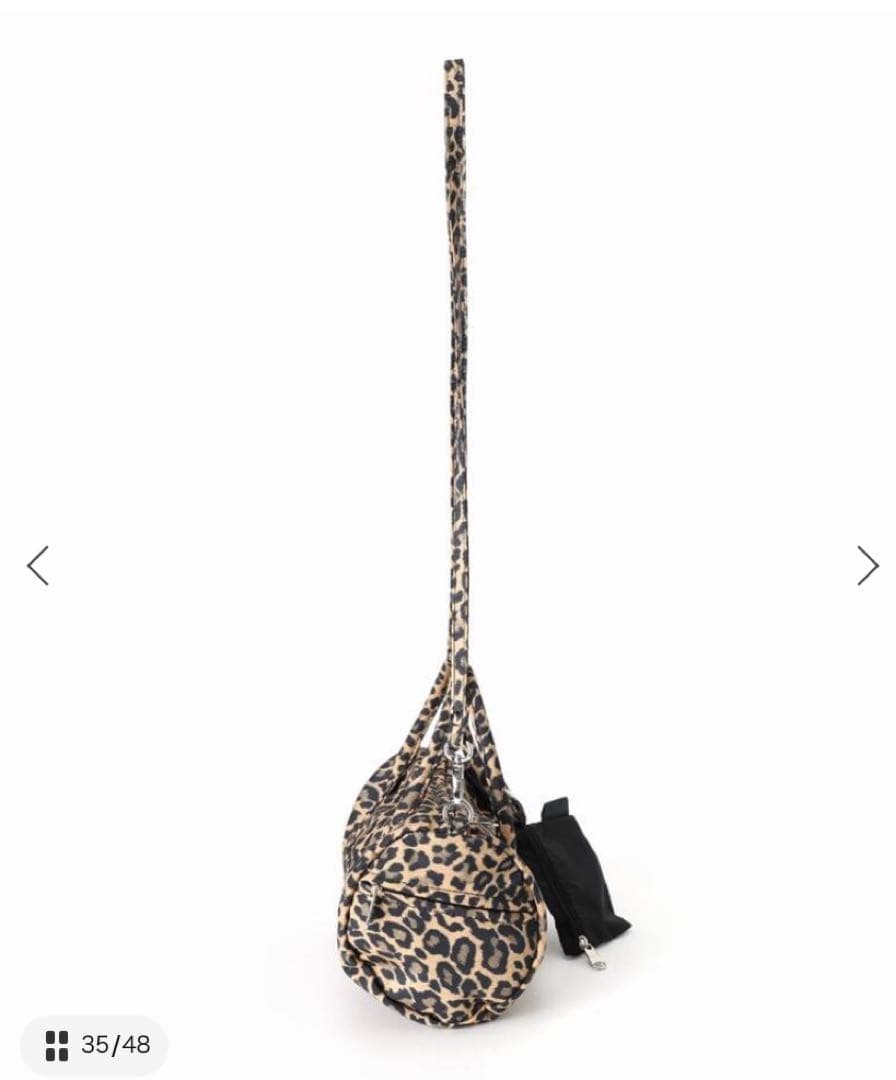Go to the previous product image
Image resolution: width=896 pixels, height=1080 pixels.
38,566
